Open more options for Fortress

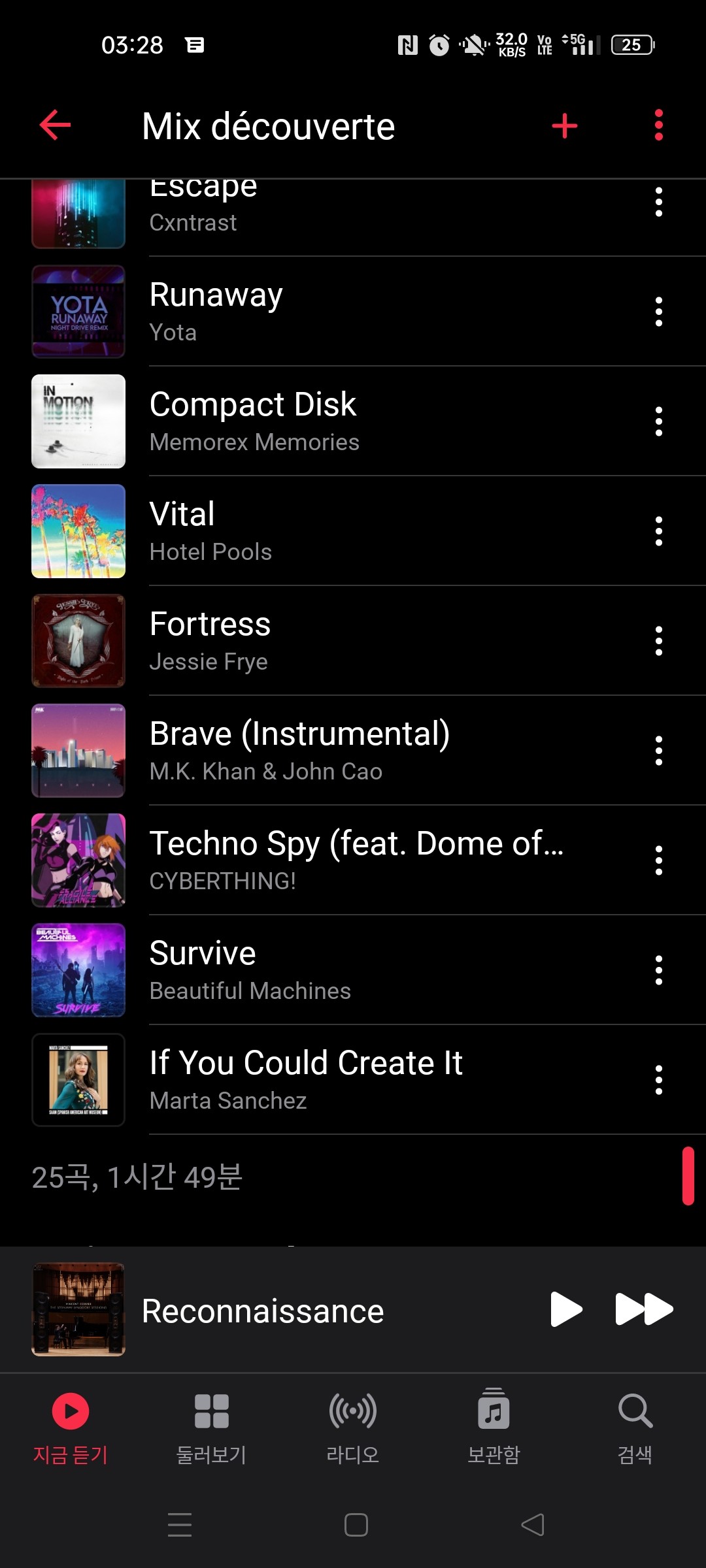[x=658, y=641]
